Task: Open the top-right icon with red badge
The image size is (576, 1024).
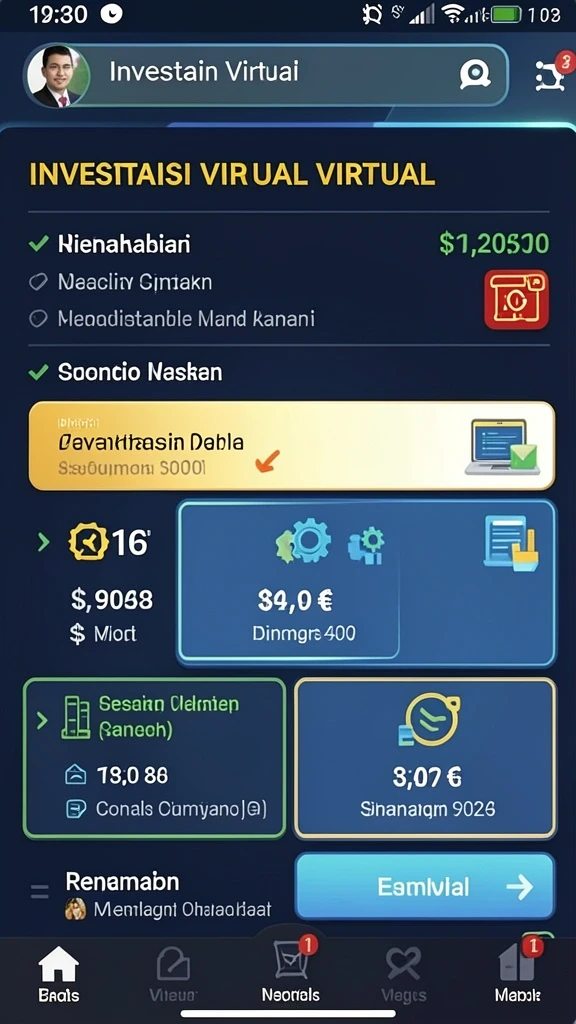Action: coord(550,75)
